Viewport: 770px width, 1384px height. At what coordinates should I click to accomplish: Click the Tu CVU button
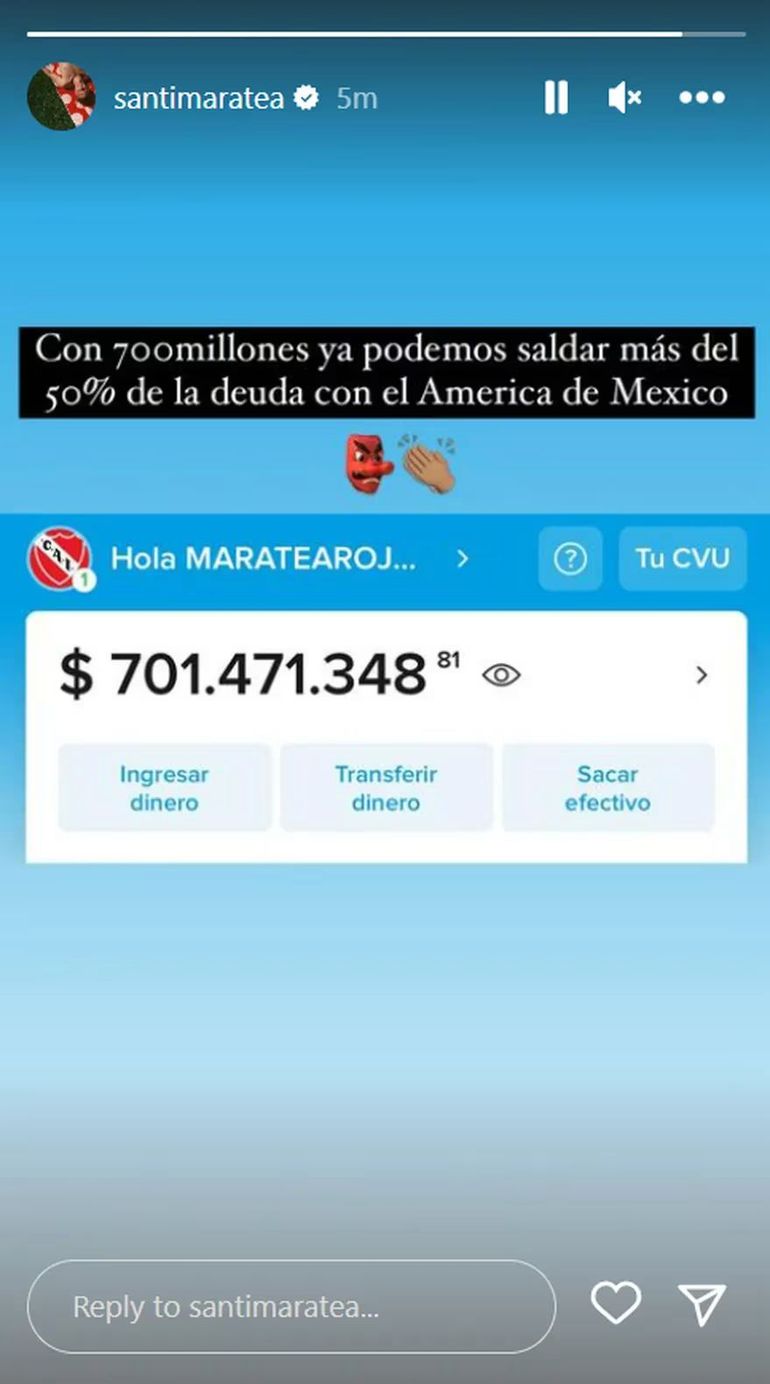683,559
